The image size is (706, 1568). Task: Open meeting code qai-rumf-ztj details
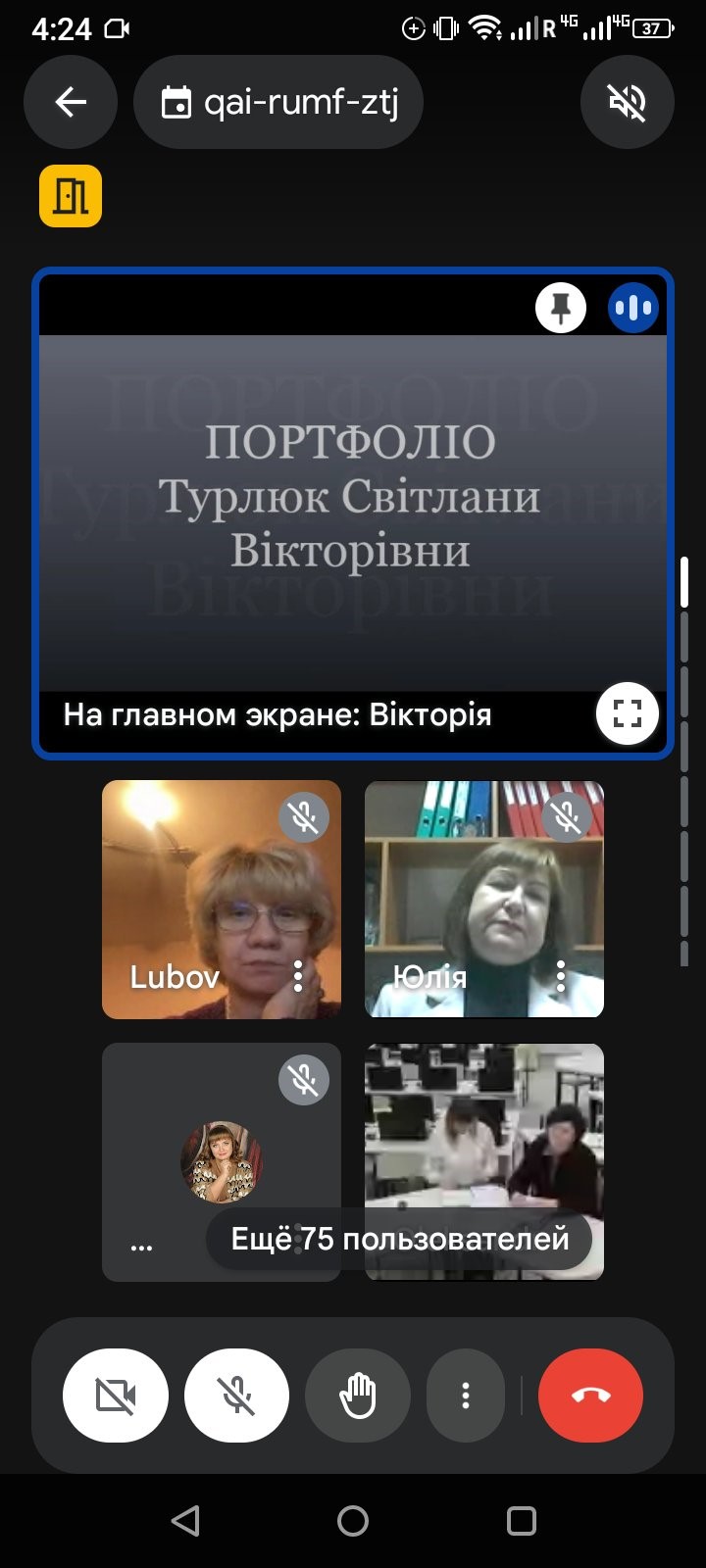(x=278, y=102)
